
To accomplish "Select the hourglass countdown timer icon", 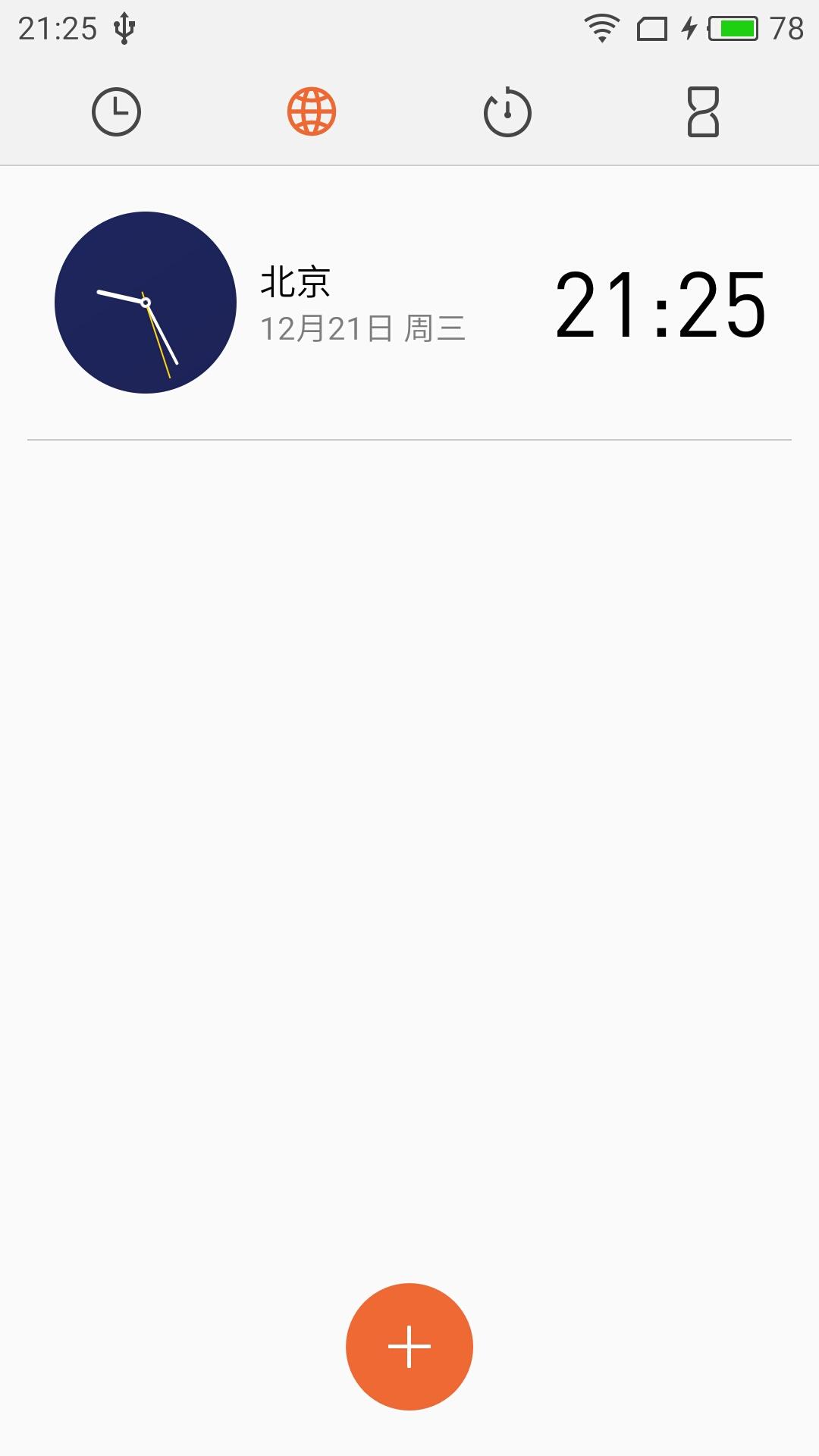I will click(x=701, y=112).
